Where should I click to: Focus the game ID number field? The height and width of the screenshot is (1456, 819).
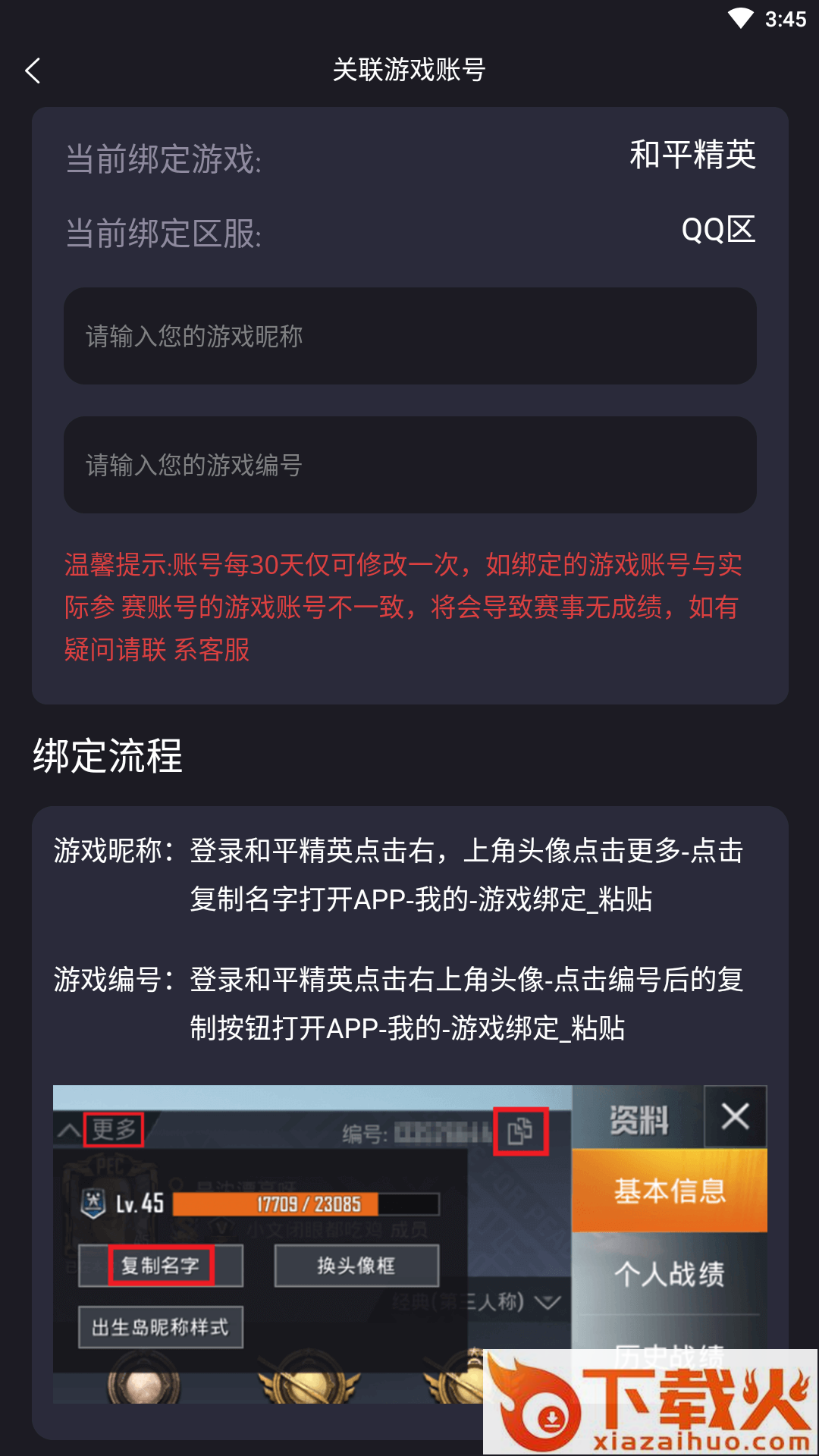409,465
